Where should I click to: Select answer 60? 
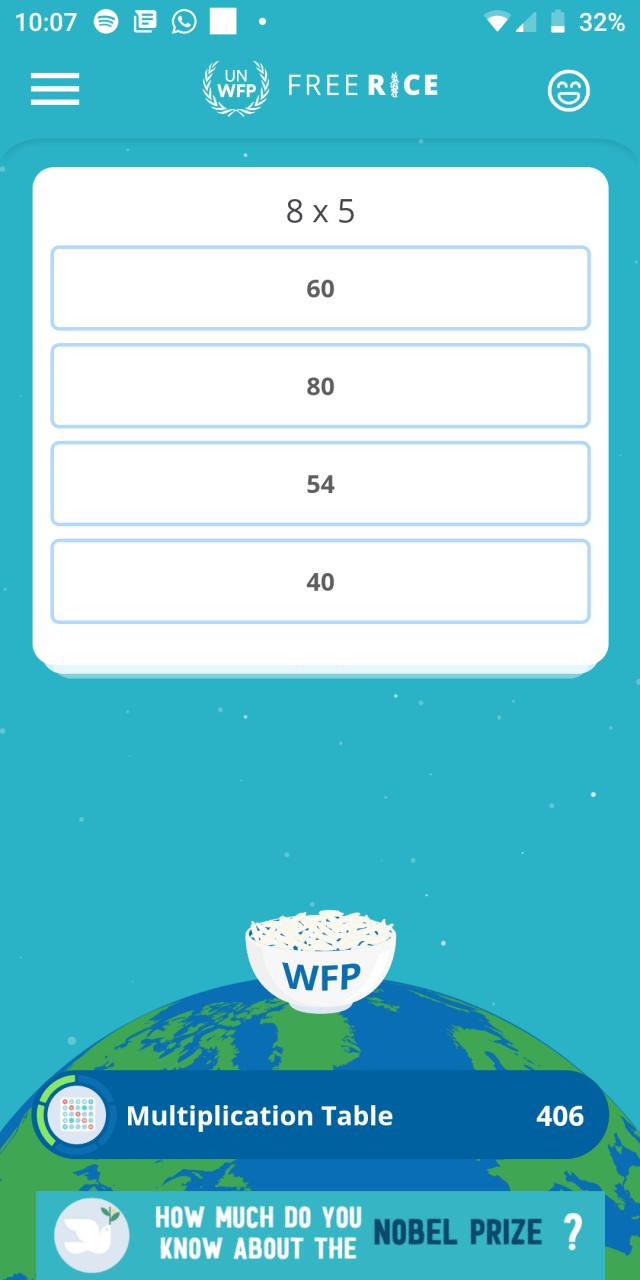click(320, 288)
